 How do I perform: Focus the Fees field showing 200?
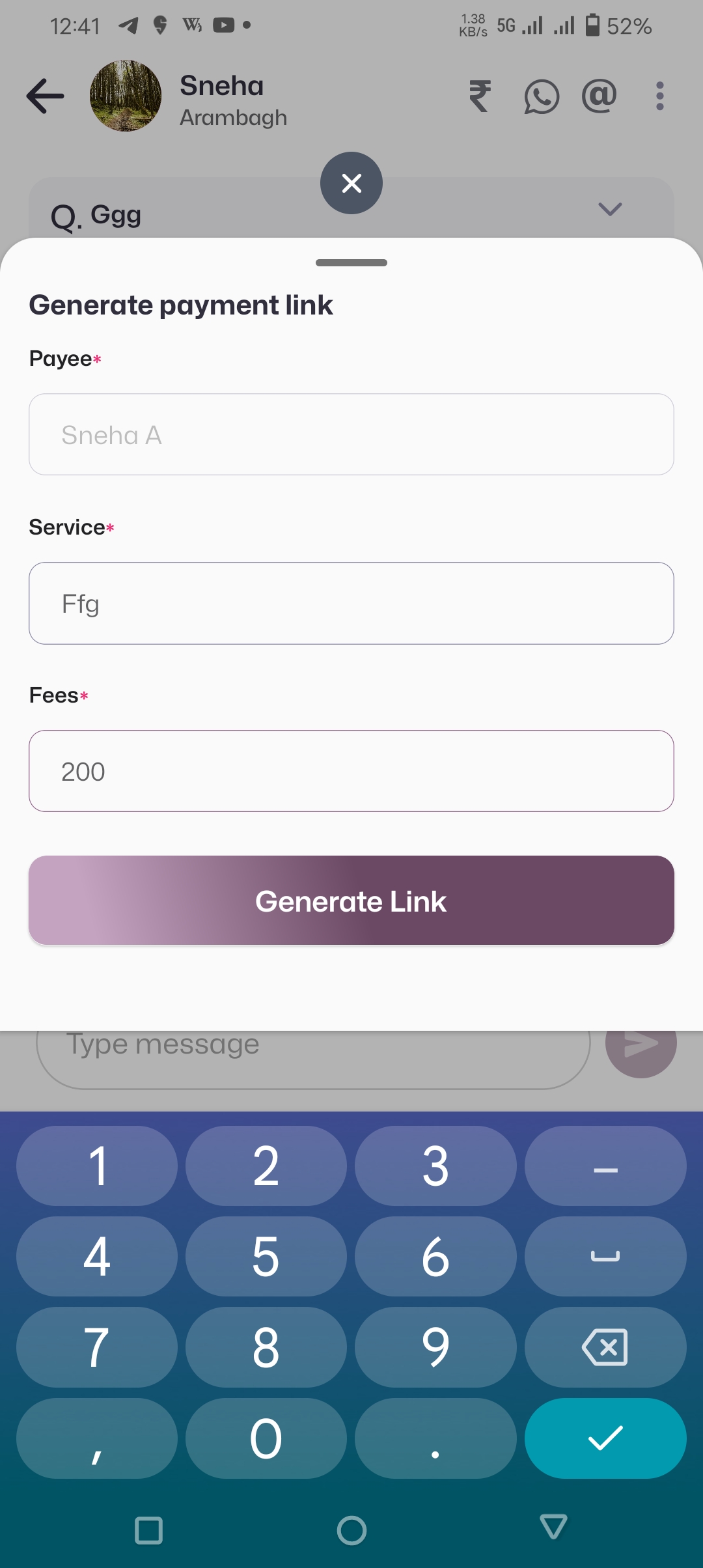click(351, 771)
